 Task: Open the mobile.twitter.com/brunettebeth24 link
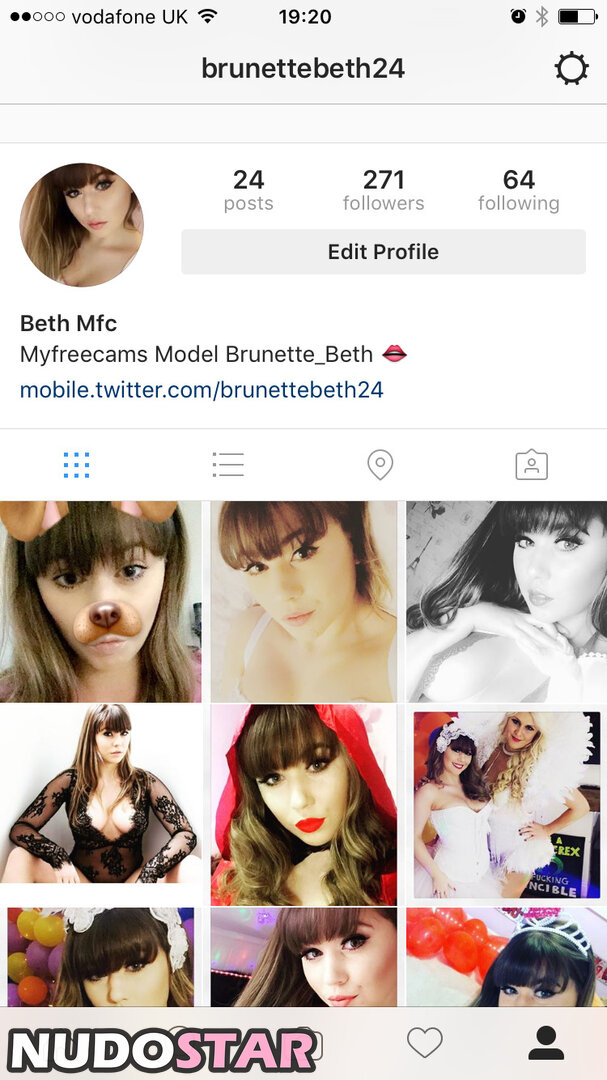[x=202, y=390]
